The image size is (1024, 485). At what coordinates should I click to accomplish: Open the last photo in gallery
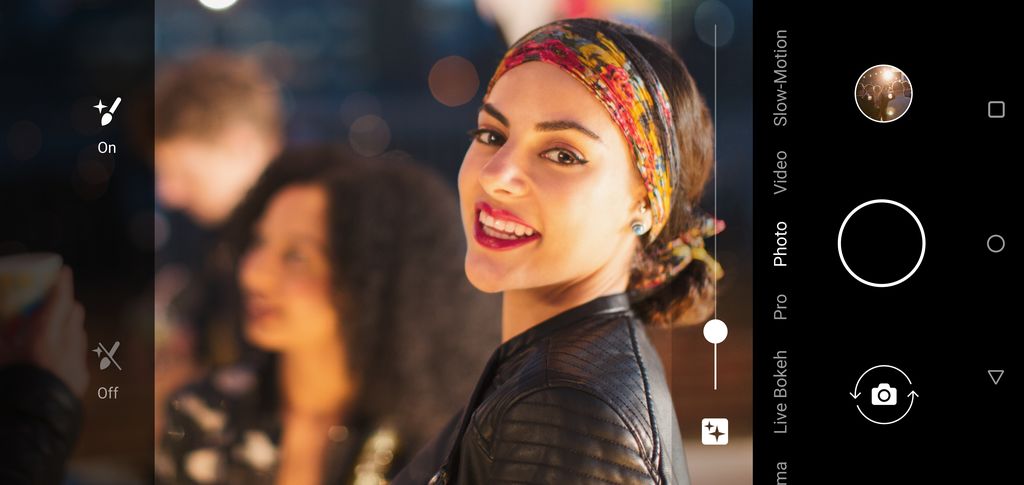(x=883, y=93)
